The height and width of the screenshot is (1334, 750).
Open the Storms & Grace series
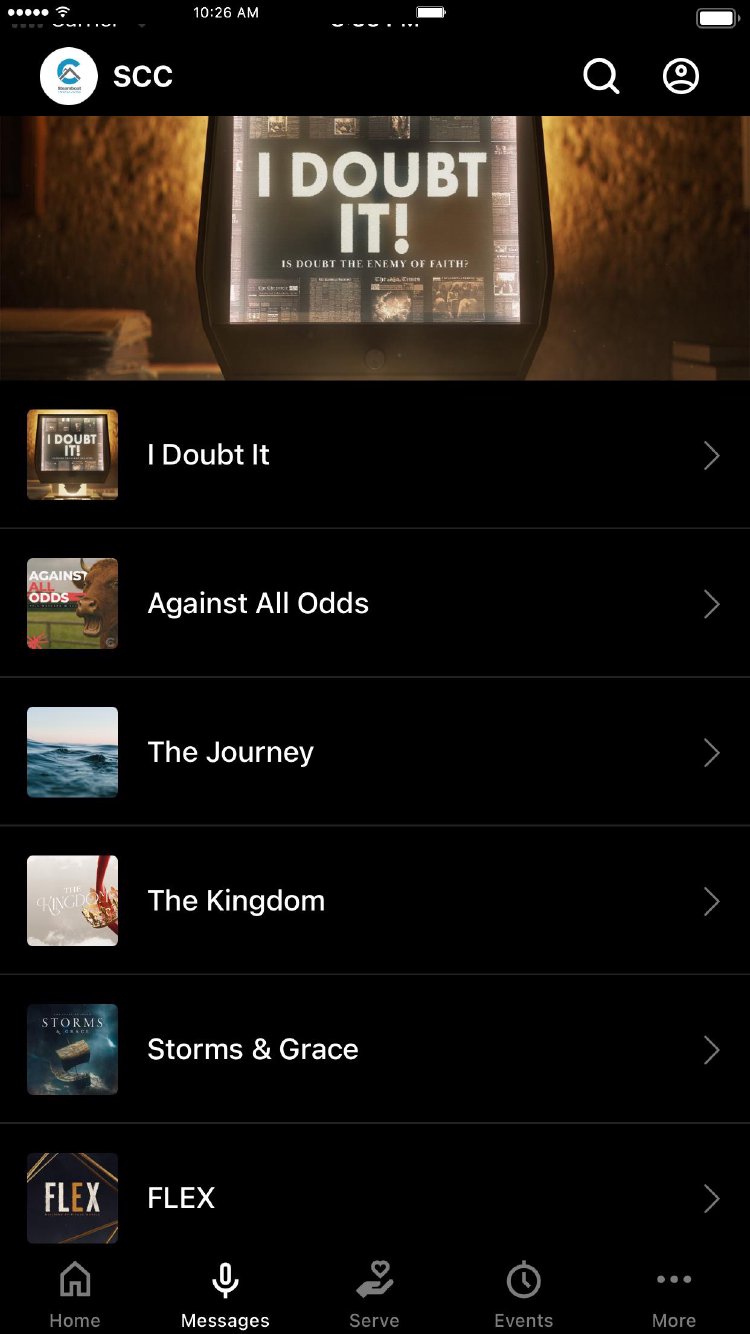pos(375,1049)
